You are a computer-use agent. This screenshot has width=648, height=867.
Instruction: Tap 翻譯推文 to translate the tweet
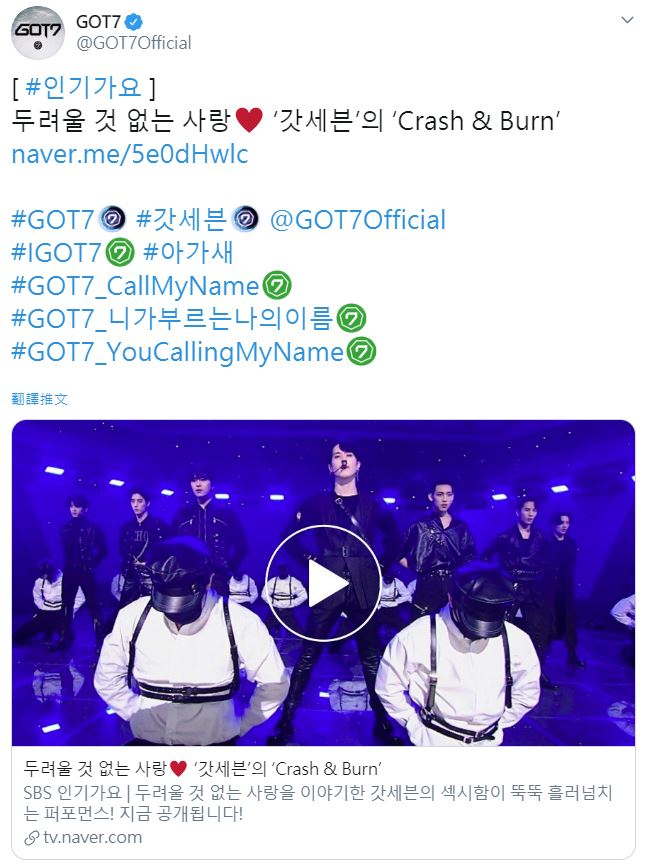pyautogui.click(x=40, y=397)
